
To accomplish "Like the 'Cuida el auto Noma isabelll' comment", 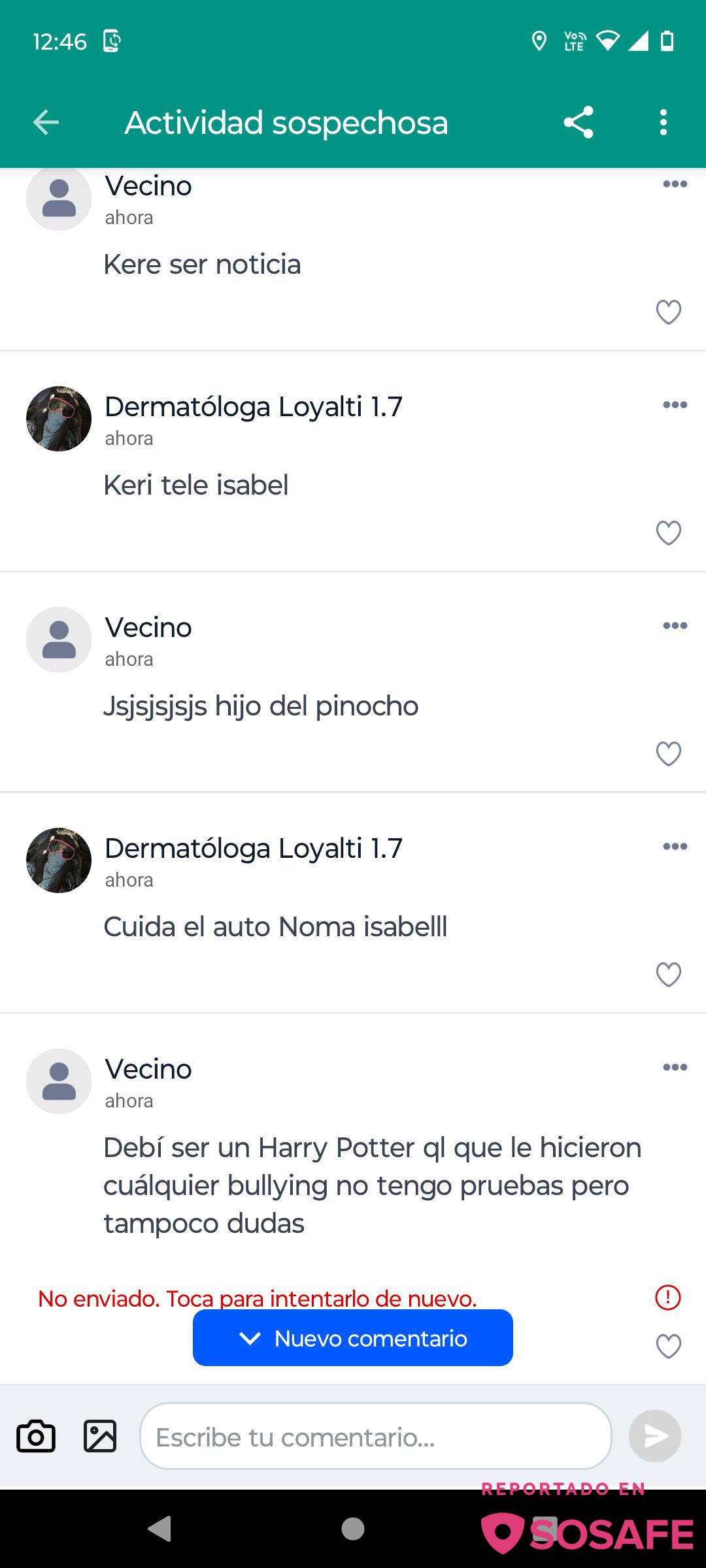I will (x=668, y=975).
